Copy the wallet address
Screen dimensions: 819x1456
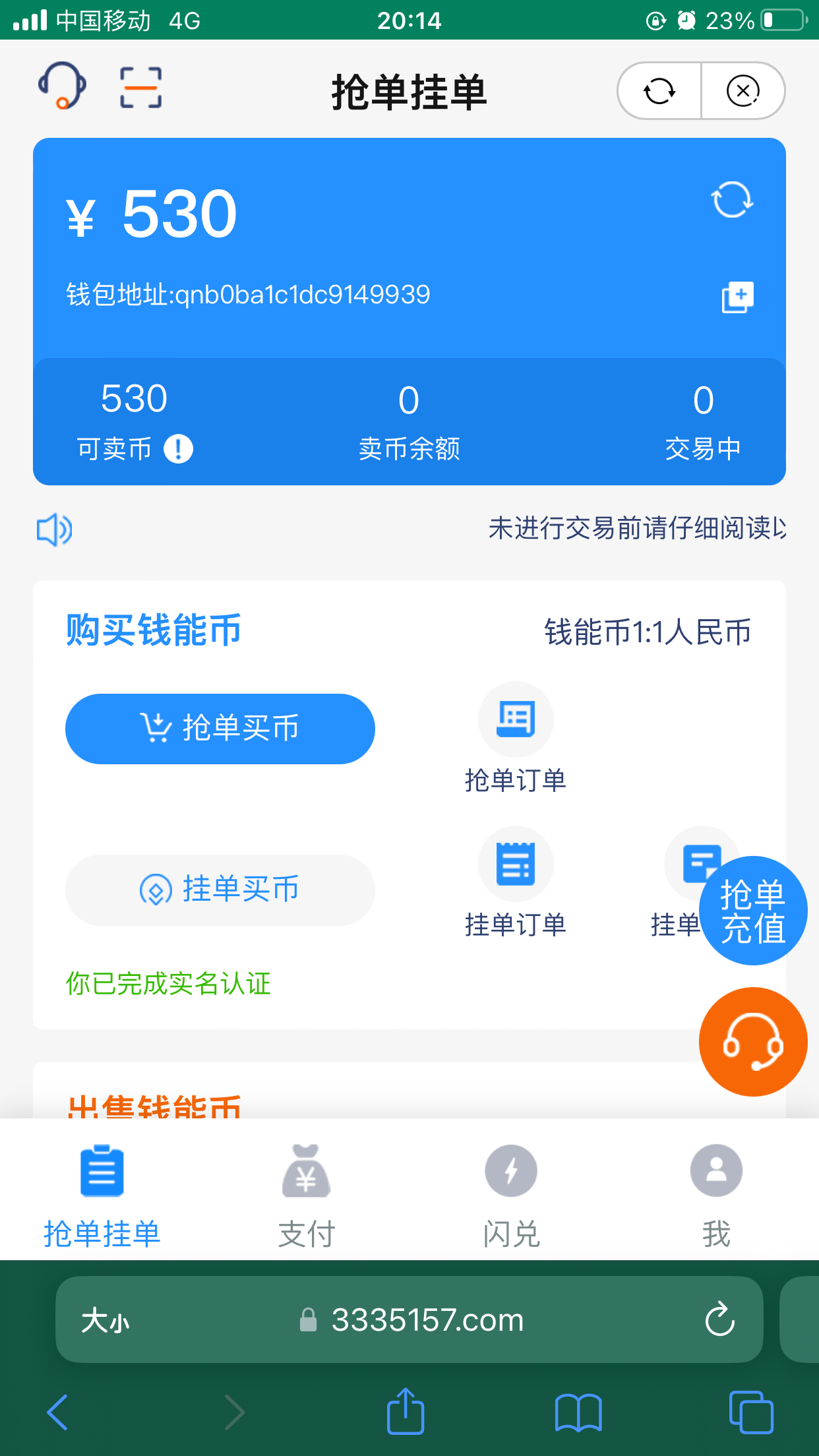tap(737, 297)
